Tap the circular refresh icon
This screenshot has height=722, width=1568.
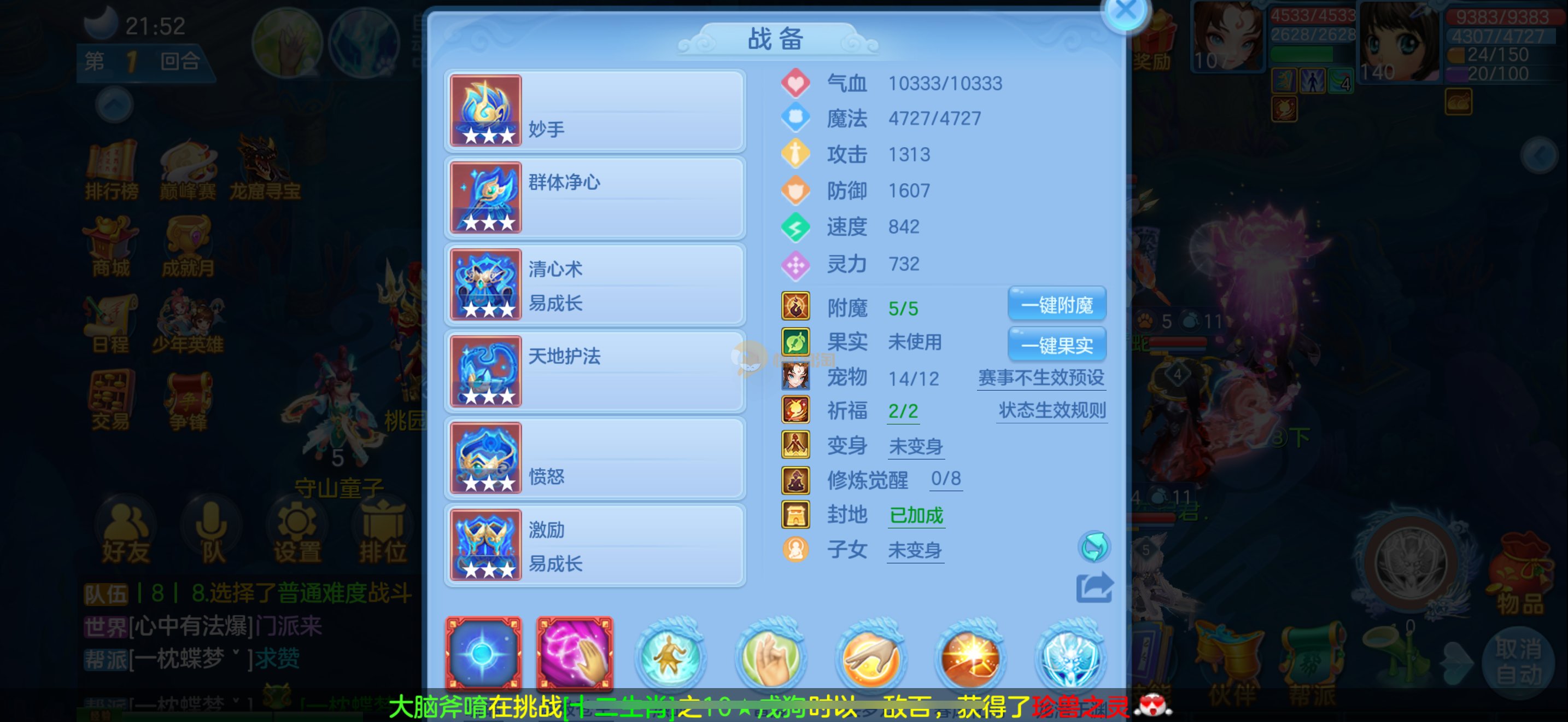point(1094,546)
